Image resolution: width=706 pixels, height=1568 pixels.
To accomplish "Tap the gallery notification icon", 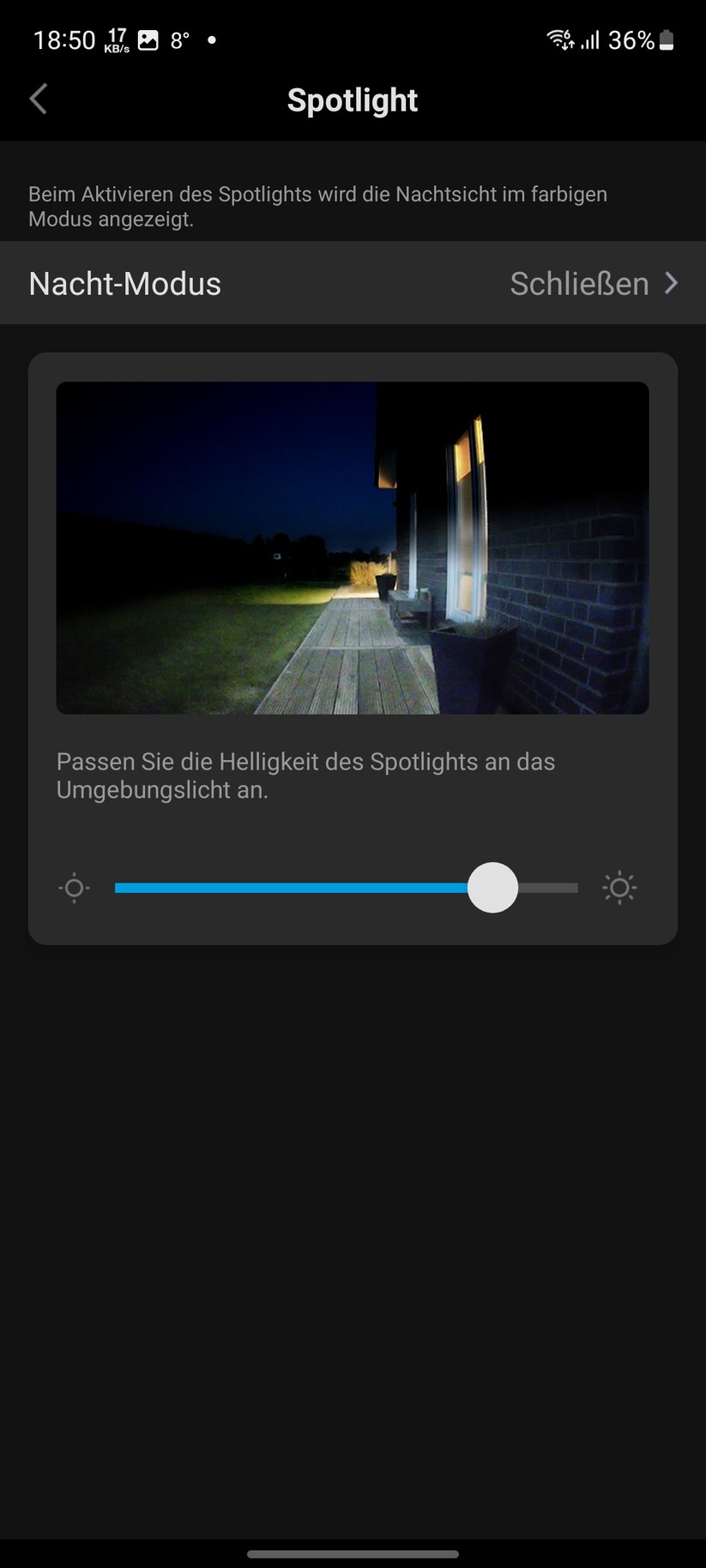I will pos(148,39).
